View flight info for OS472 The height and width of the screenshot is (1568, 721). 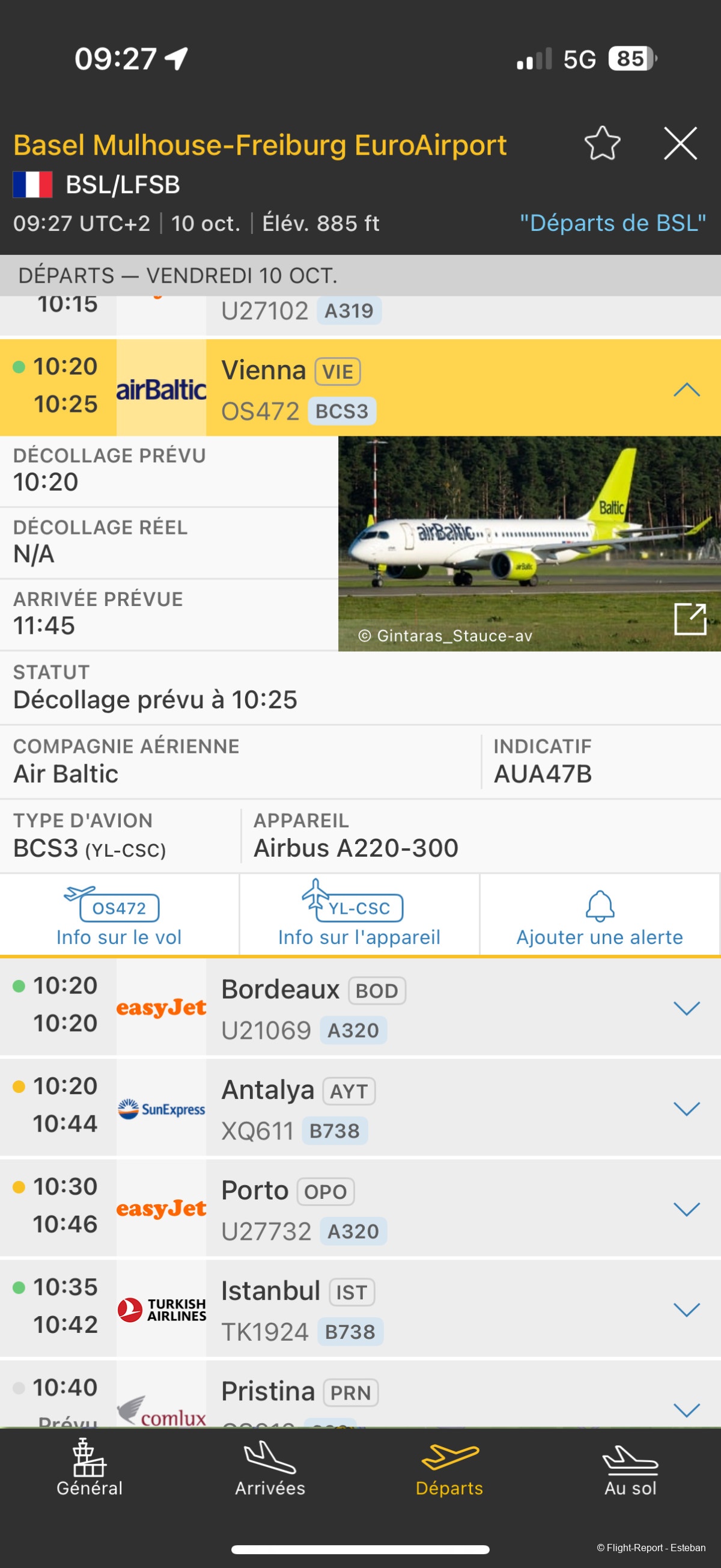[x=119, y=916]
